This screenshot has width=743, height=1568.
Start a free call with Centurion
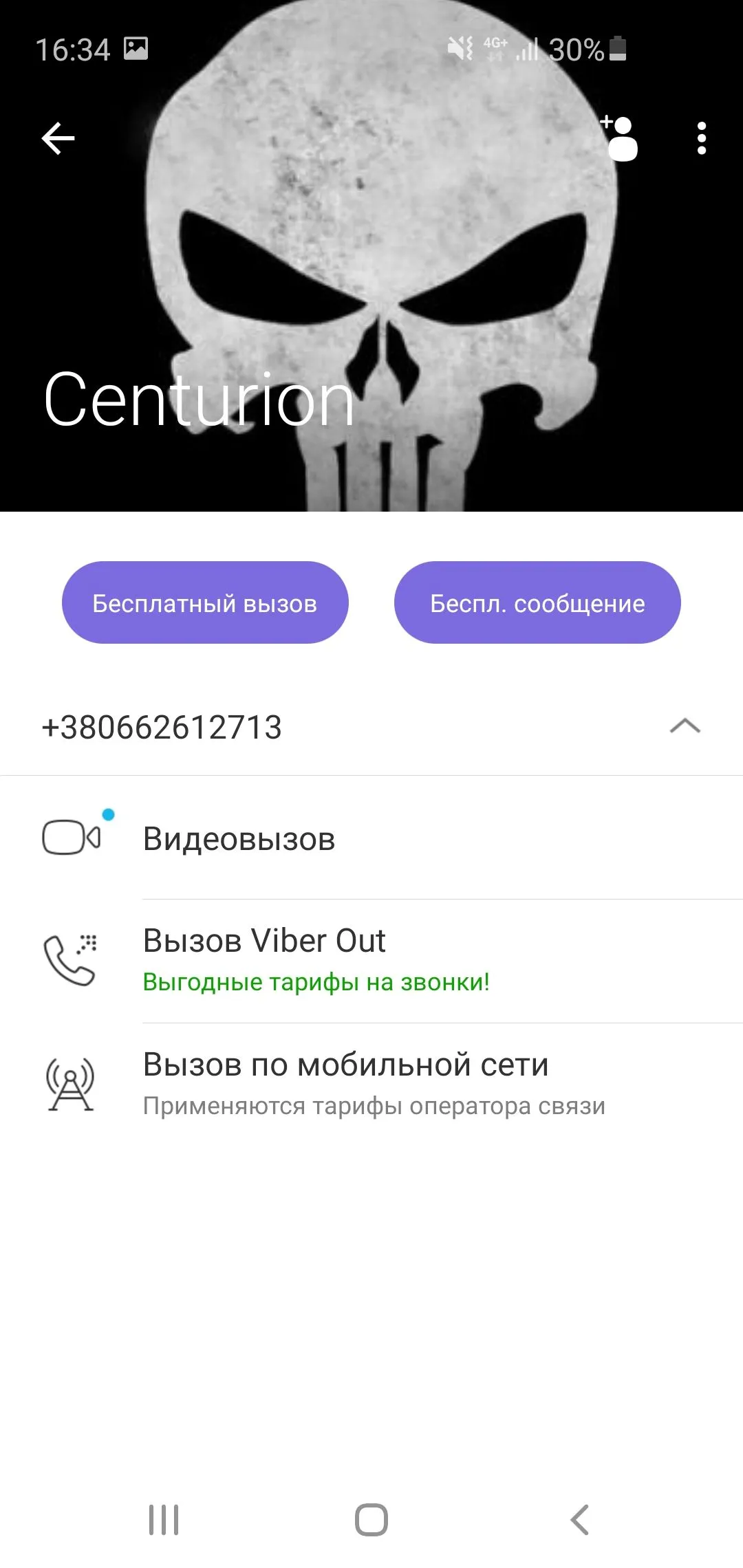coord(205,603)
